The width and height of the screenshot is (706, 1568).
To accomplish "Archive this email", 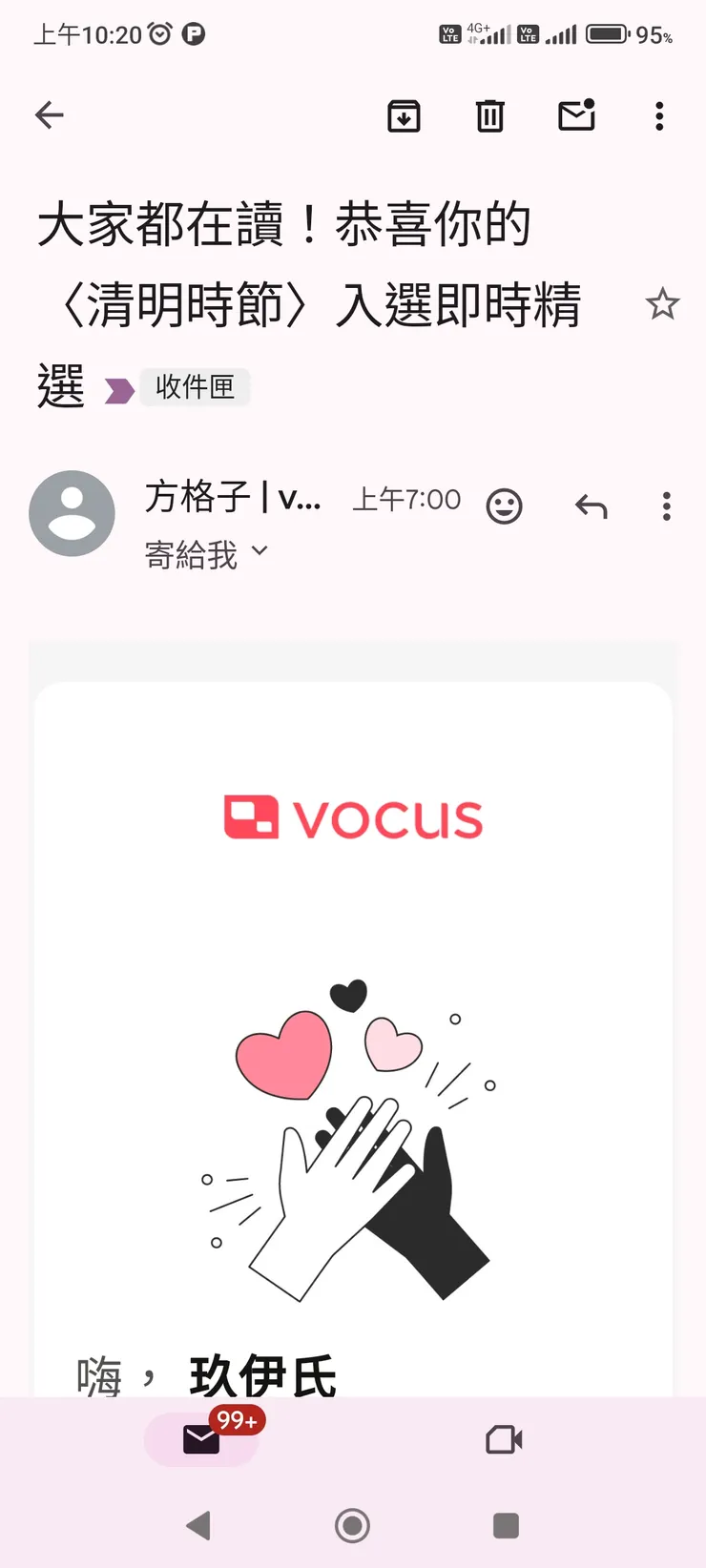I will (404, 115).
